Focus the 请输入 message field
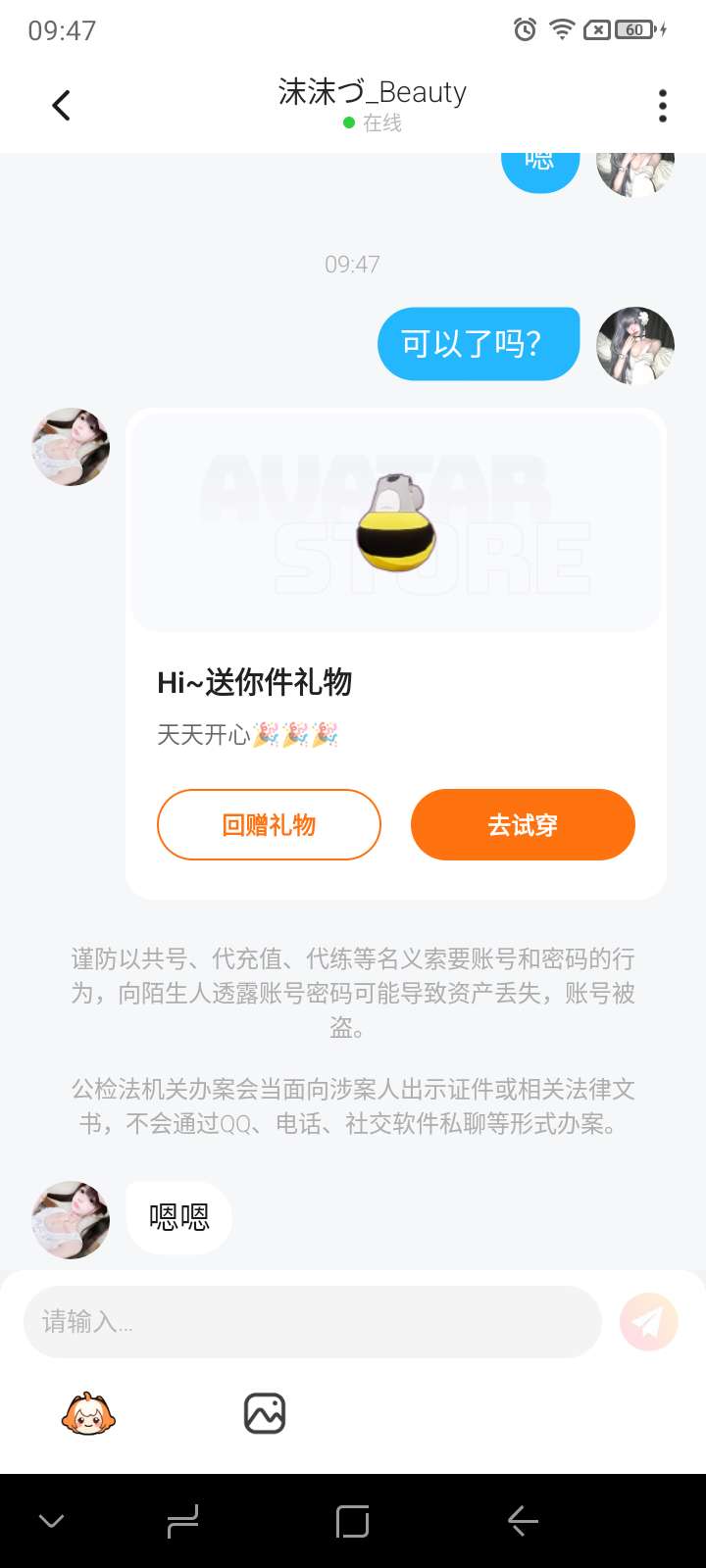 click(x=312, y=1322)
